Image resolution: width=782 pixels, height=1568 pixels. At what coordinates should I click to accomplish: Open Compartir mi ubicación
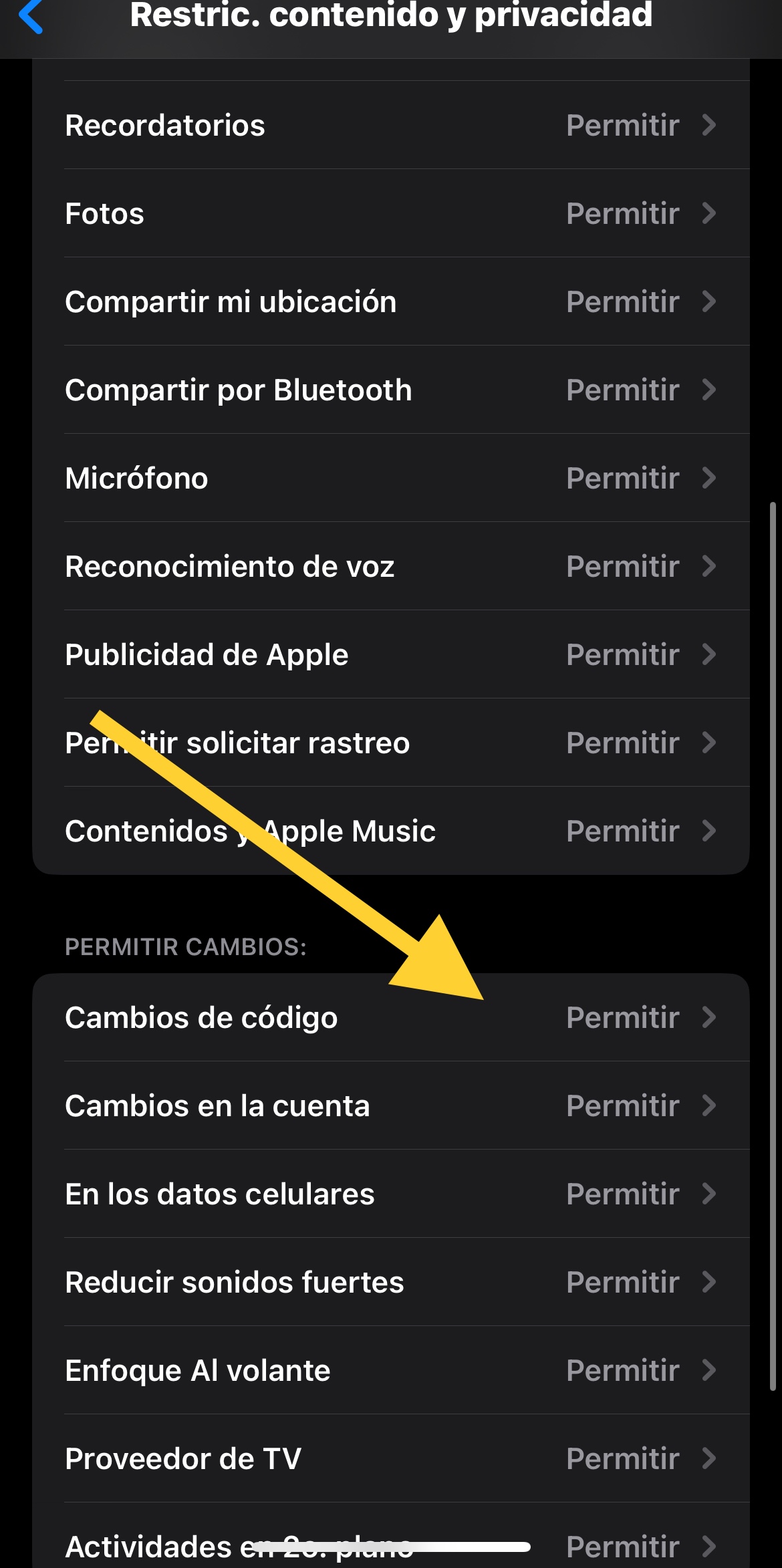pyautogui.click(x=391, y=302)
